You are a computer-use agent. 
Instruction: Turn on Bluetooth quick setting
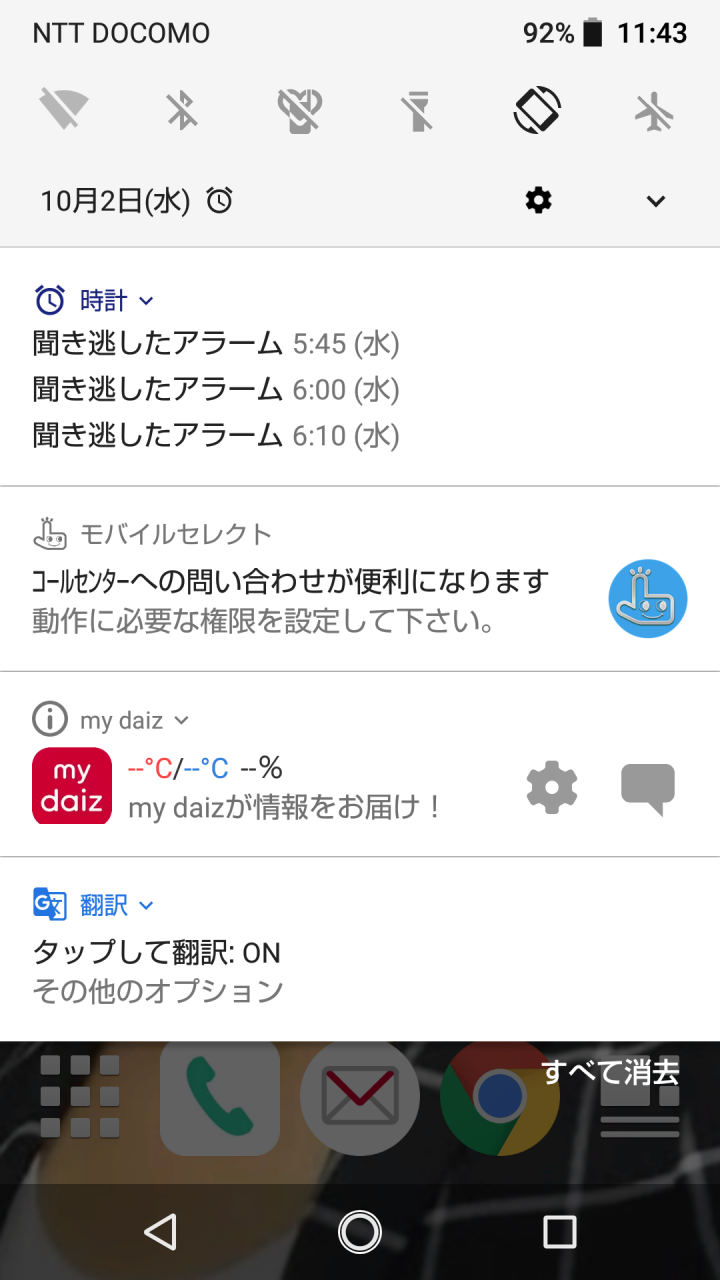click(182, 110)
